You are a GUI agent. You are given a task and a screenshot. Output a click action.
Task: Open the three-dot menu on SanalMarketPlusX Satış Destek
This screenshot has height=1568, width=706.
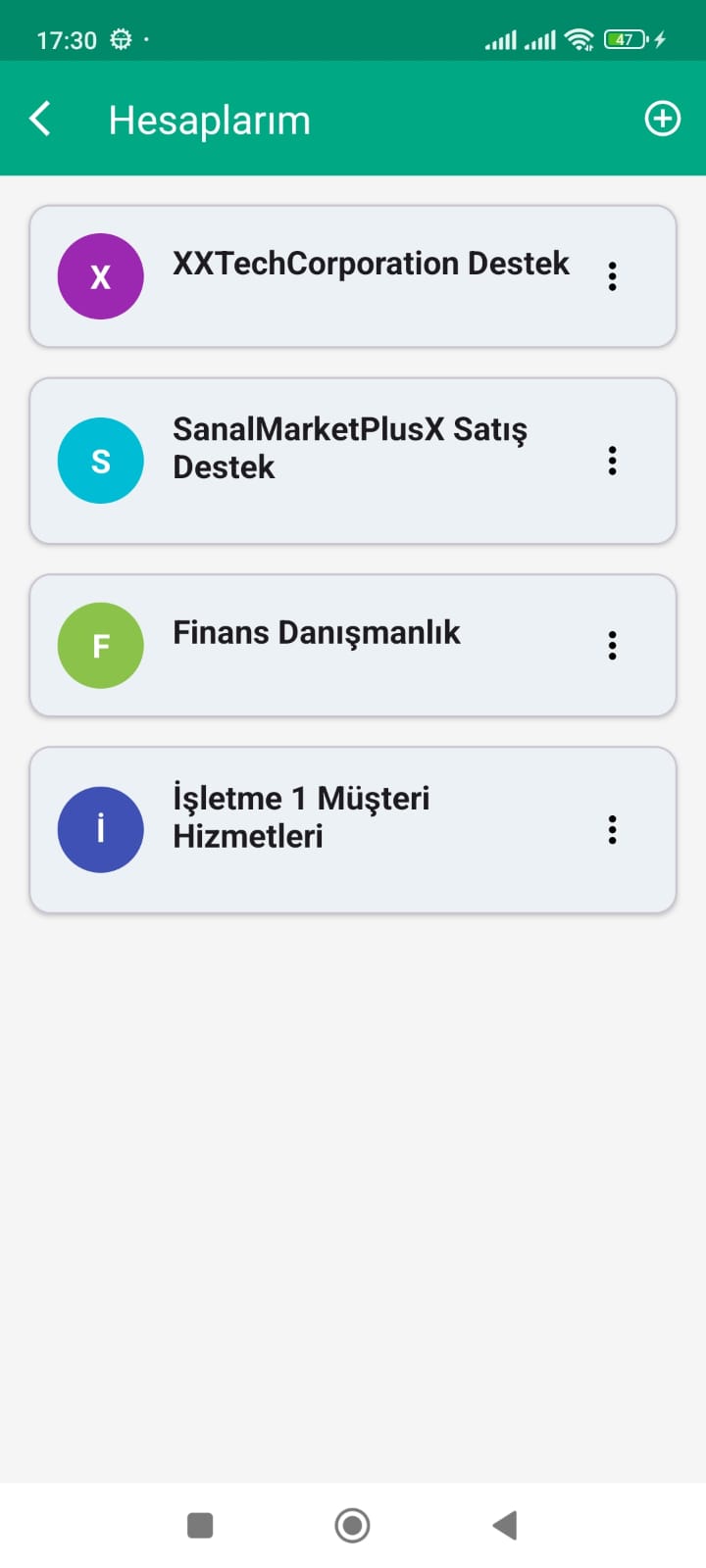click(612, 461)
